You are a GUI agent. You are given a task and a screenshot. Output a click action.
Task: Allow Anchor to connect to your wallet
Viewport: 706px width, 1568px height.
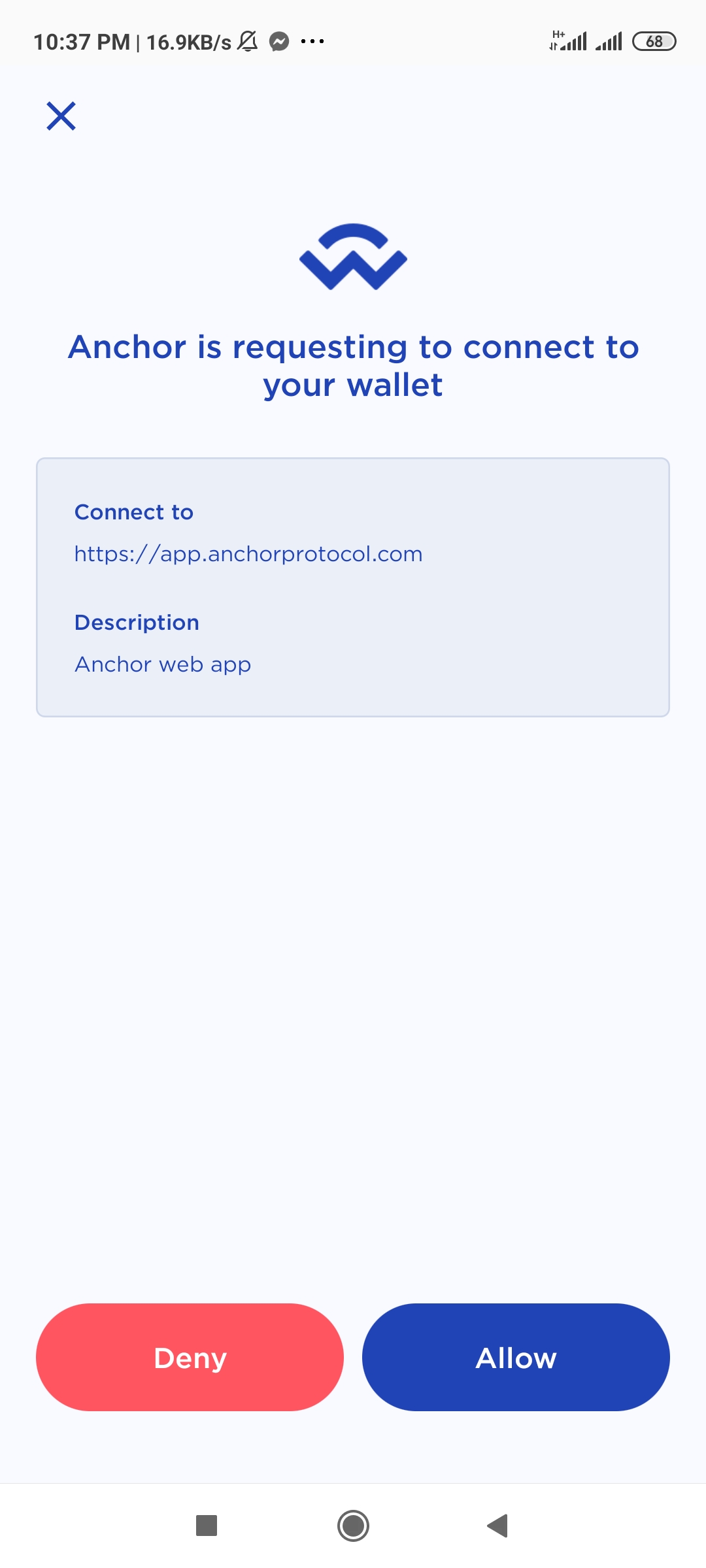(x=516, y=1357)
